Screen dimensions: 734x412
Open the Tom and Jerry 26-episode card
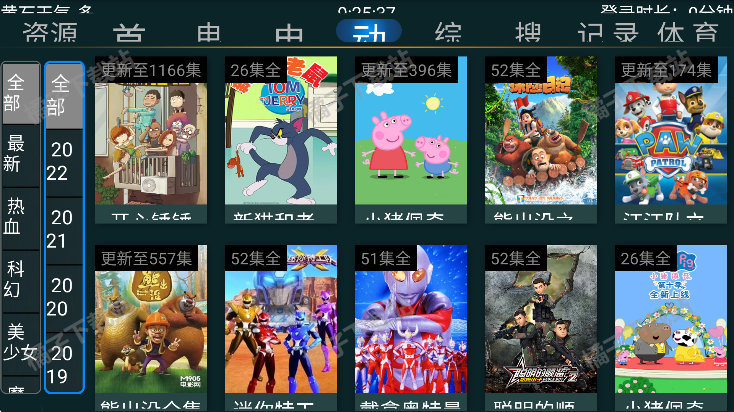coord(281,140)
